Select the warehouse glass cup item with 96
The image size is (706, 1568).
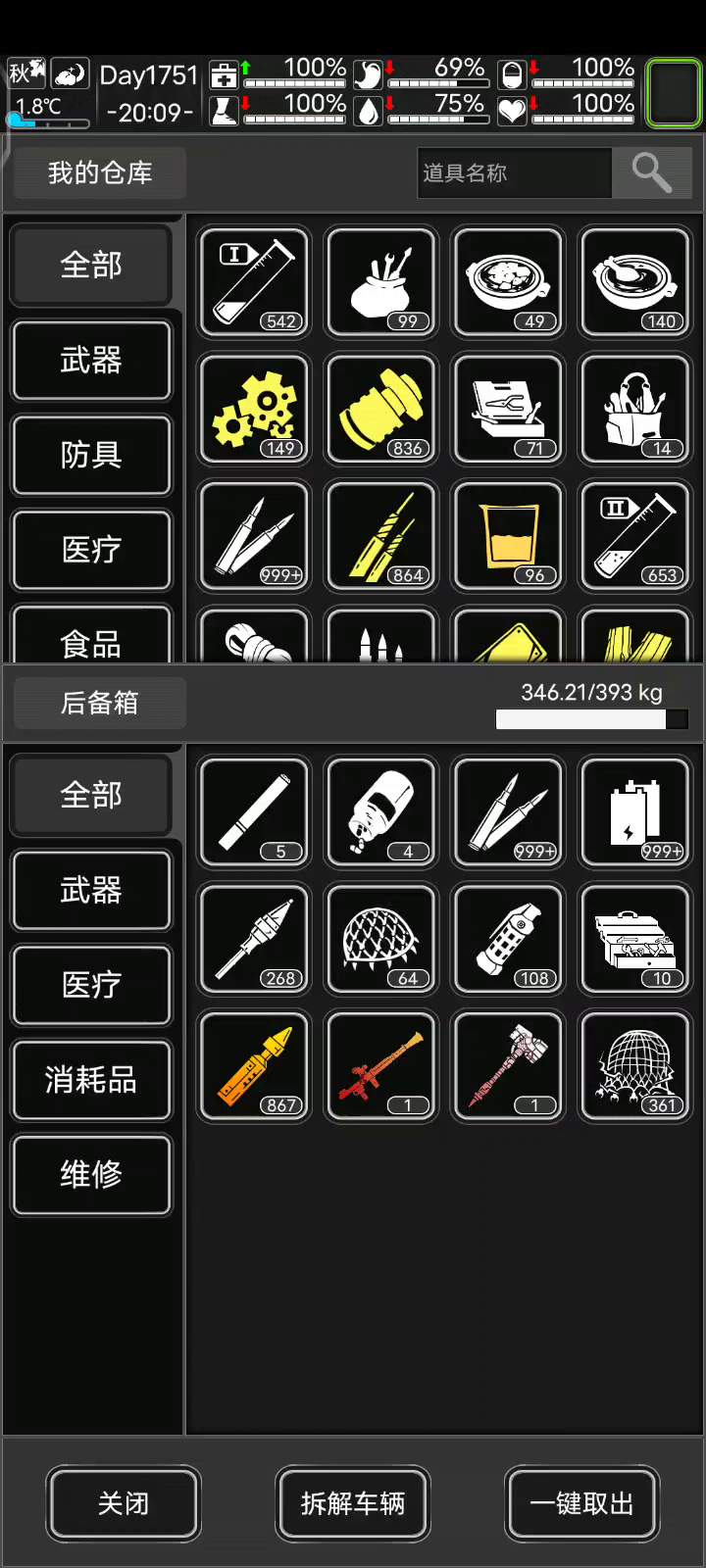pos(509,536)
